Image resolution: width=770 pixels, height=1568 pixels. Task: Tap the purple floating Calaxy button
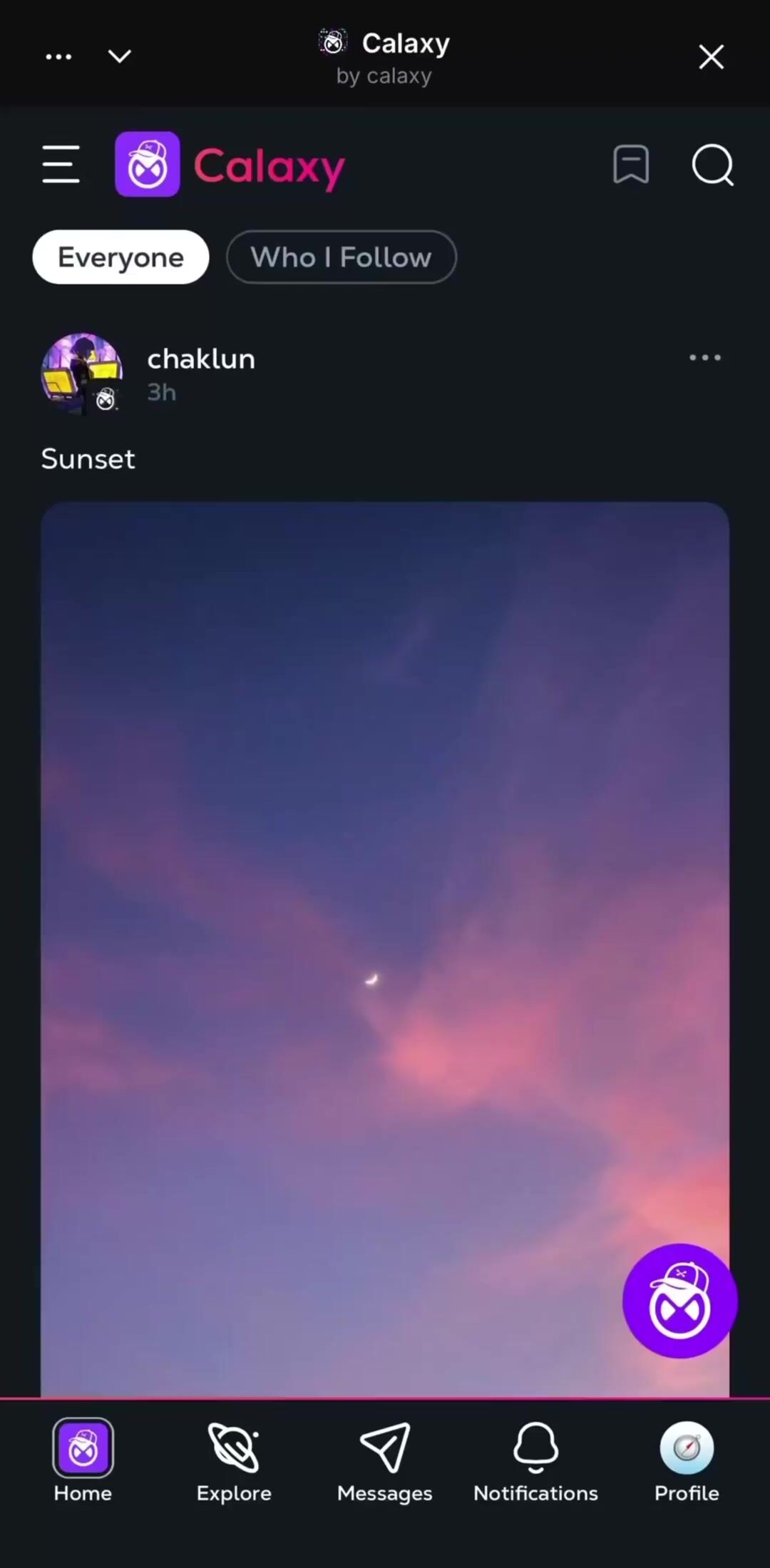679,1301
